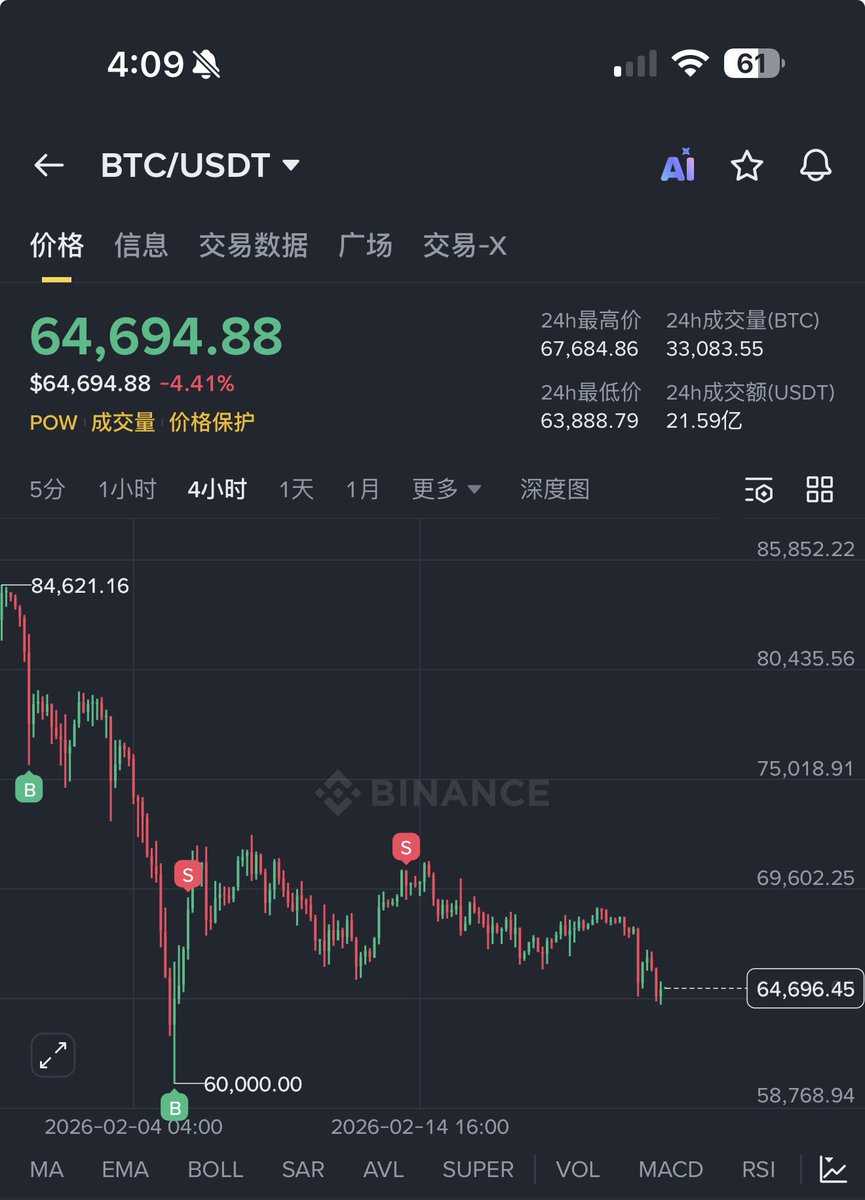This screenshot has height=1200, width=865.
Task: Open the BTC/USDT pair dropdown
Action: [x=200, y=166]
